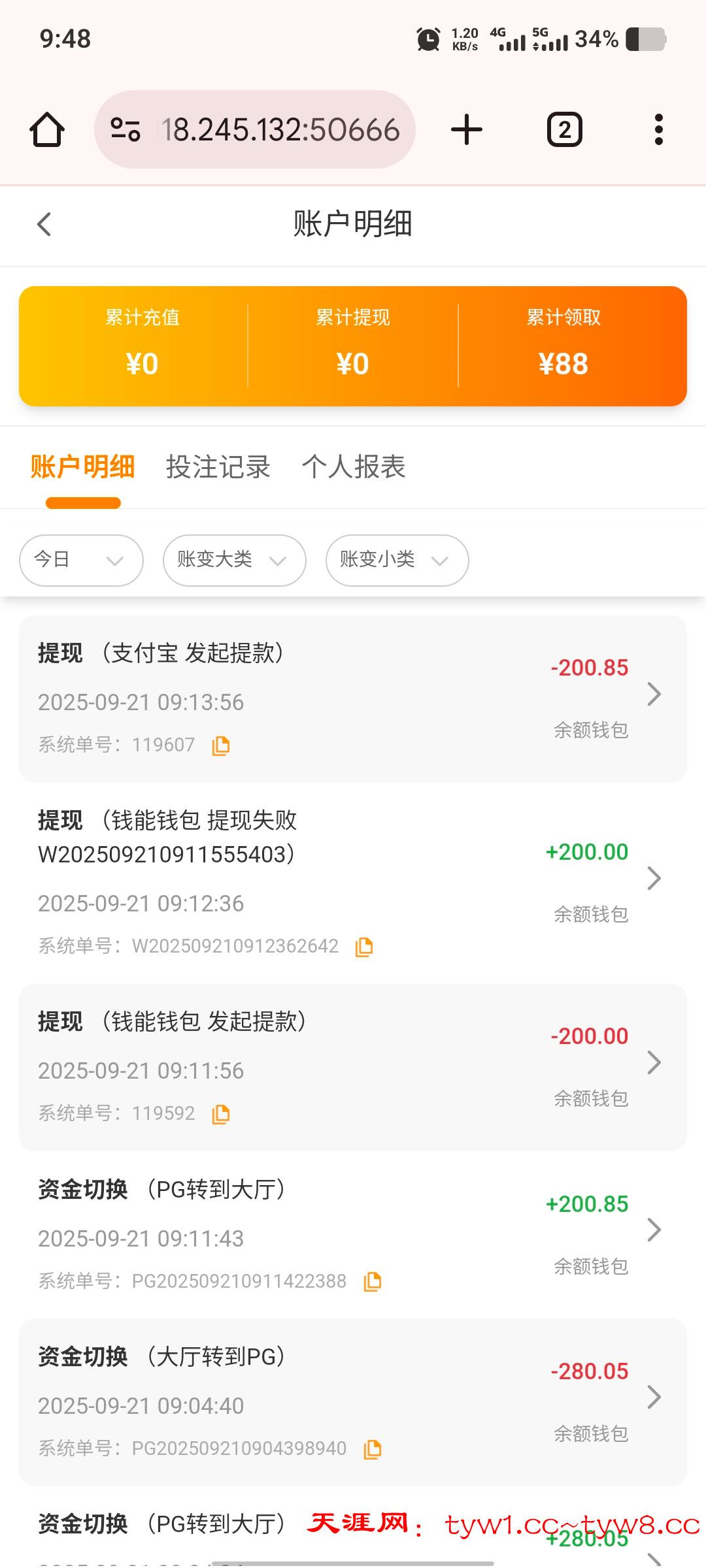The width and height of the screenshot is (706, 1568).
Task: Open the tab switcher showing 2 tabs
Action: (564, 129)
